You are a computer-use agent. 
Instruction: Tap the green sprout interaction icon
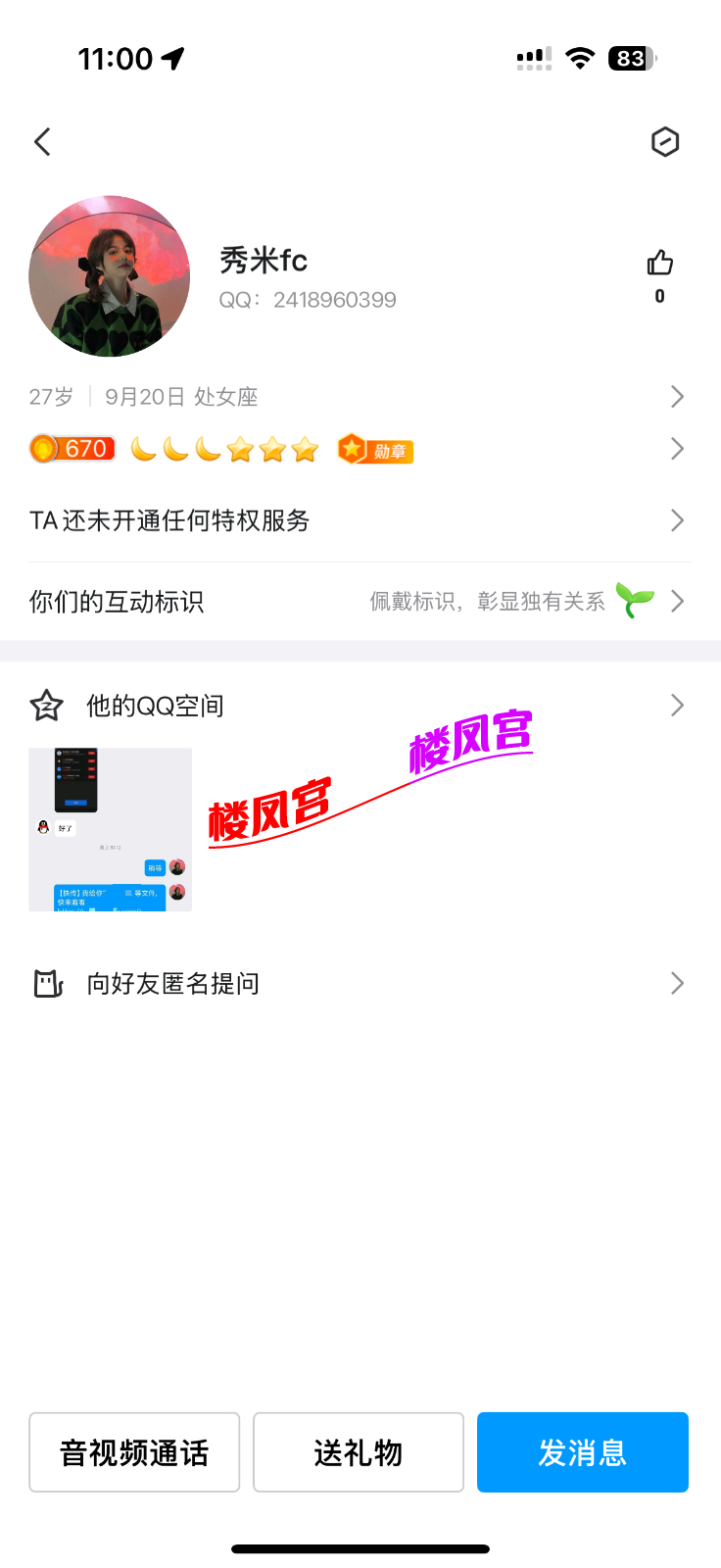[632, 601]
